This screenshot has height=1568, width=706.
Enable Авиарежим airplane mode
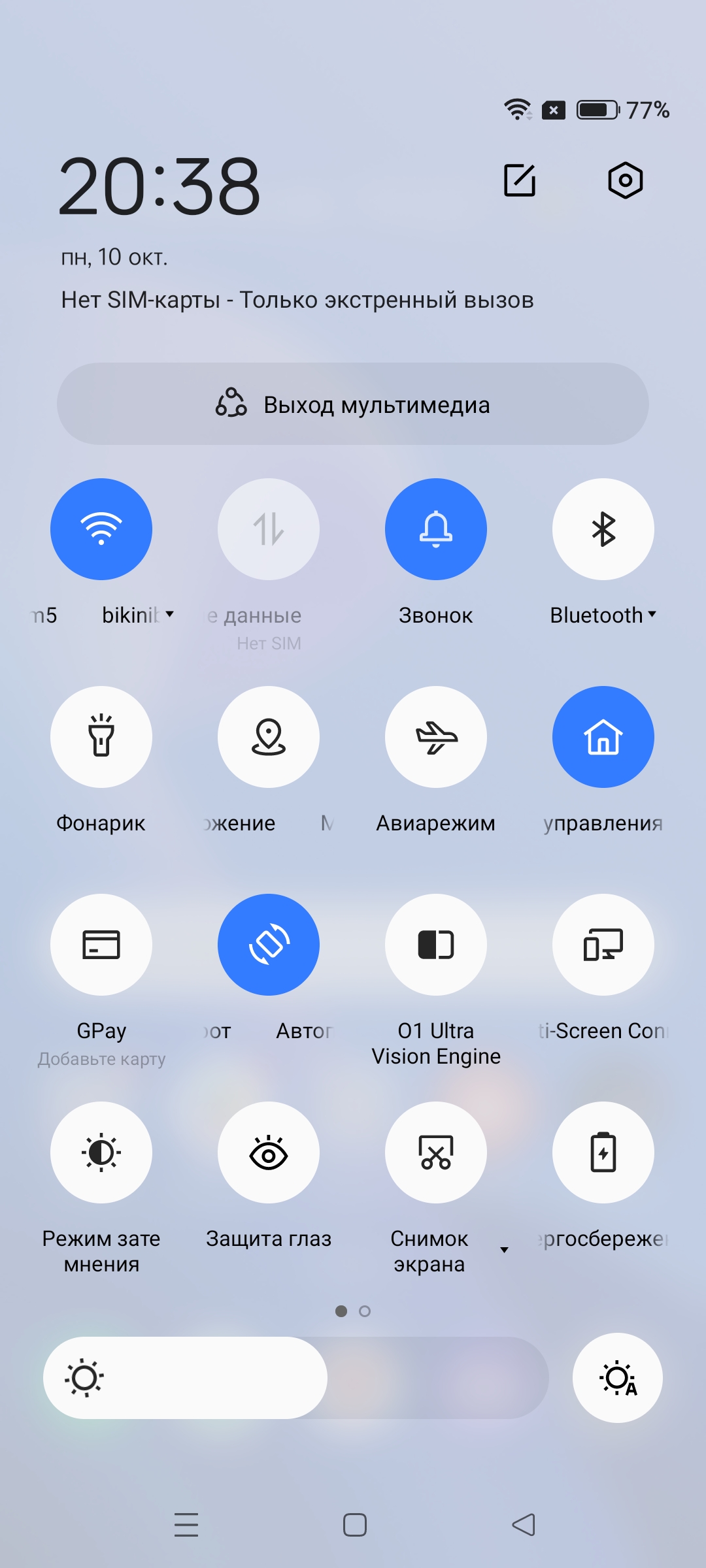(436, 737)
